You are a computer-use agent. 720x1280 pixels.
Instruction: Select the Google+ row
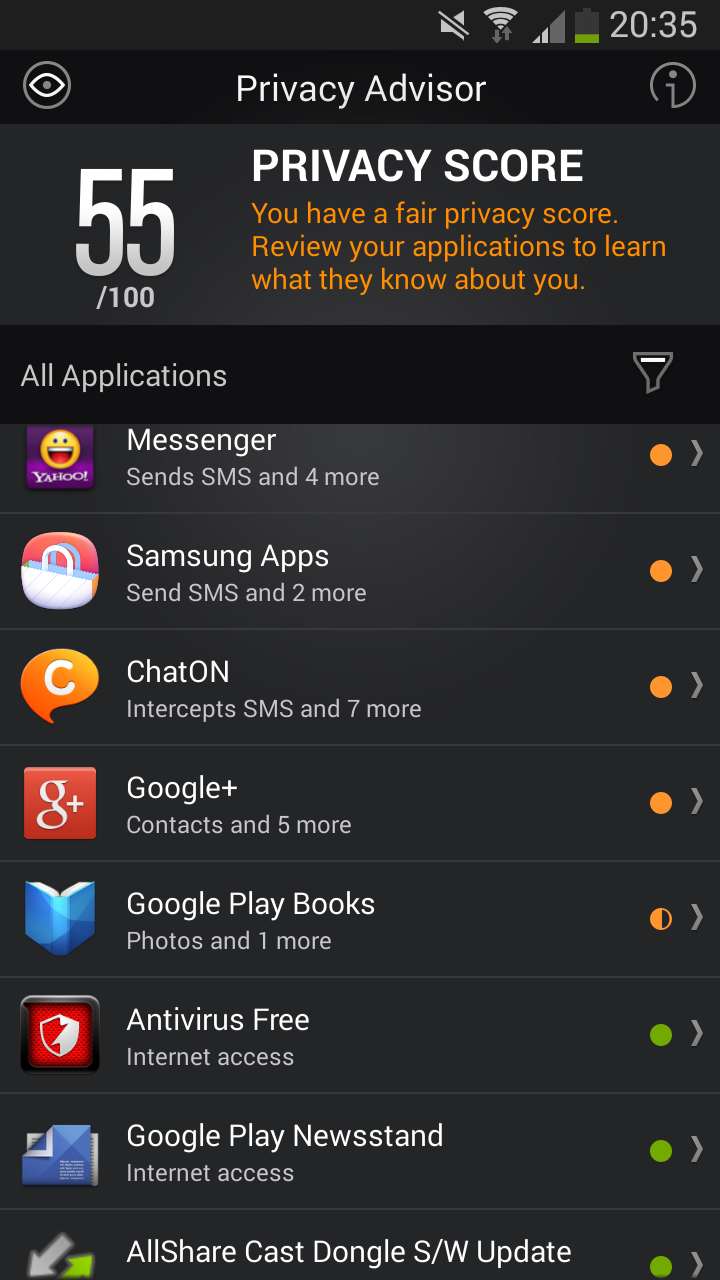[x=360, y=804]
